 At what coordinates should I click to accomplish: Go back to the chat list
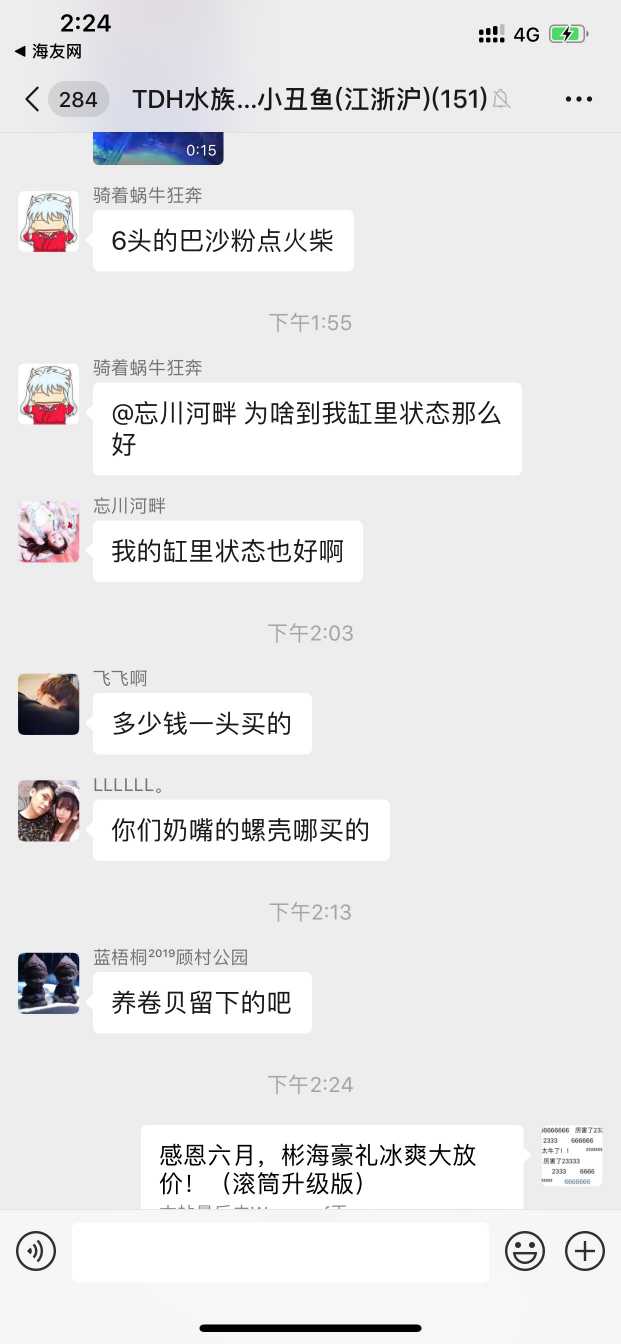(32, 99)
